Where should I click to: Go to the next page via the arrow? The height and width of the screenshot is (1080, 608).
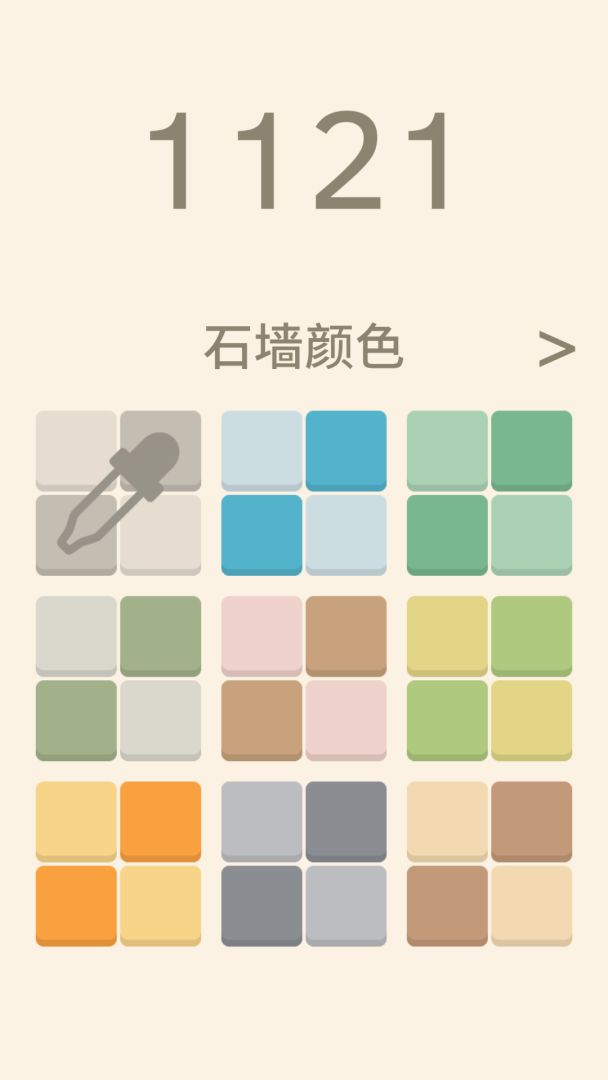[556, 349]
